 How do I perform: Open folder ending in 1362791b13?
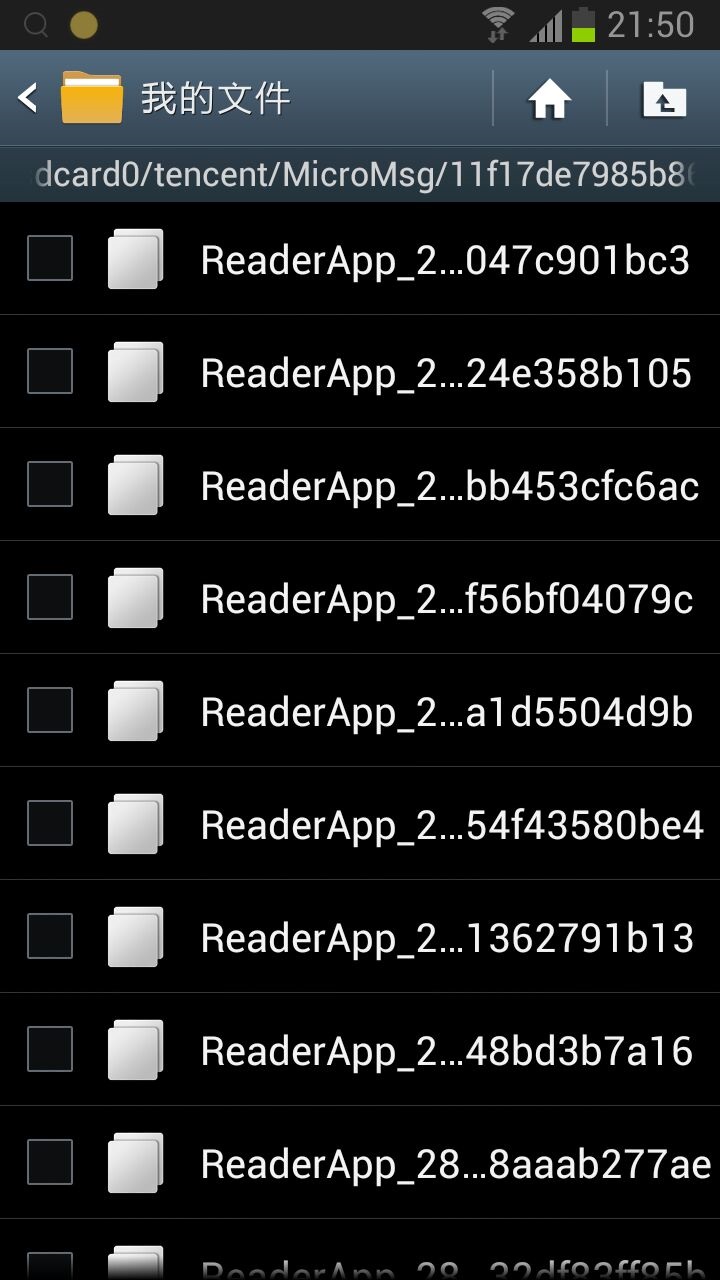point(360,937)
